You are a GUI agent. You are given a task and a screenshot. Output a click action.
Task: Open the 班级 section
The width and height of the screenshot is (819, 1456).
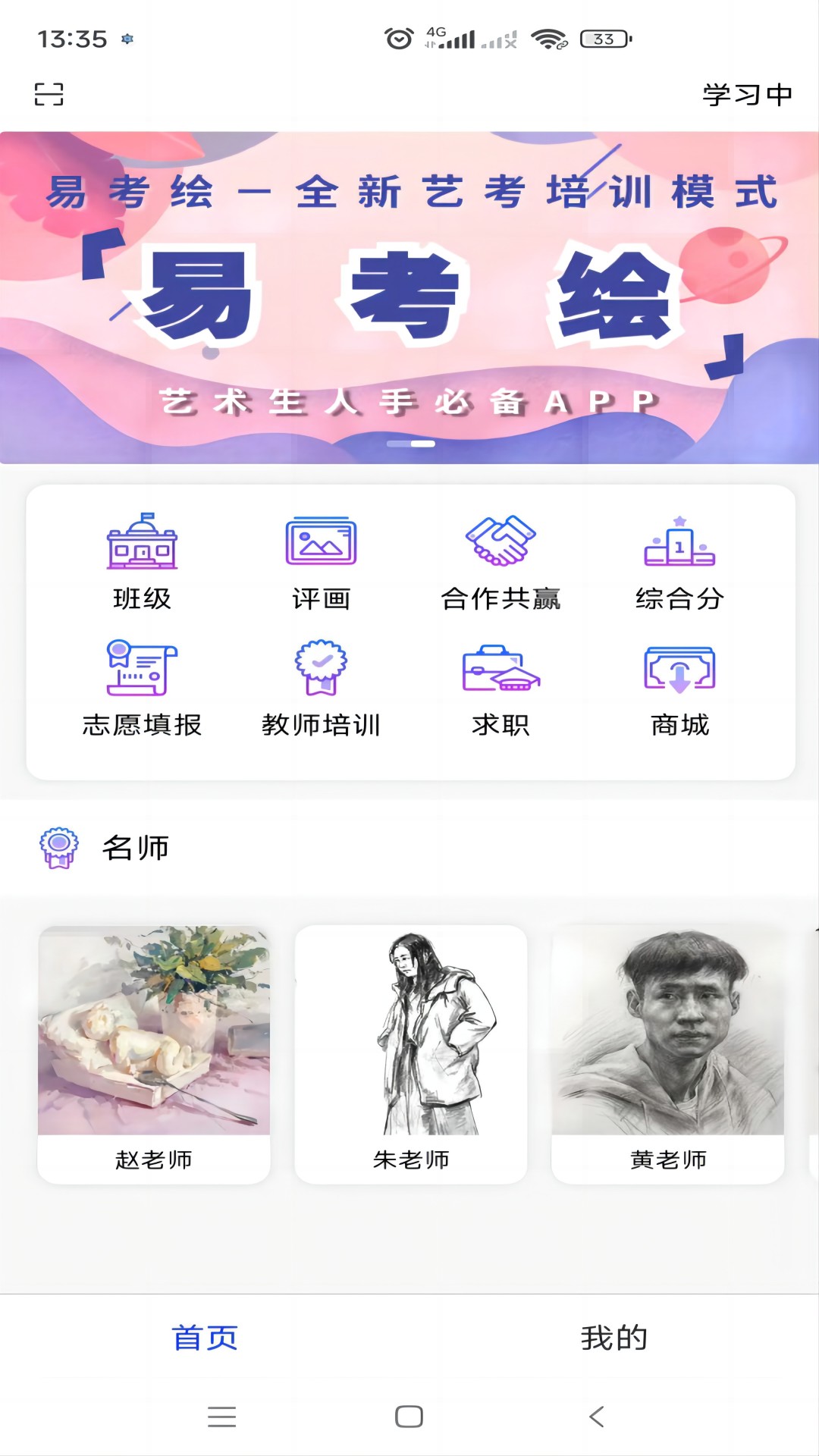click(x=142, y=562)
